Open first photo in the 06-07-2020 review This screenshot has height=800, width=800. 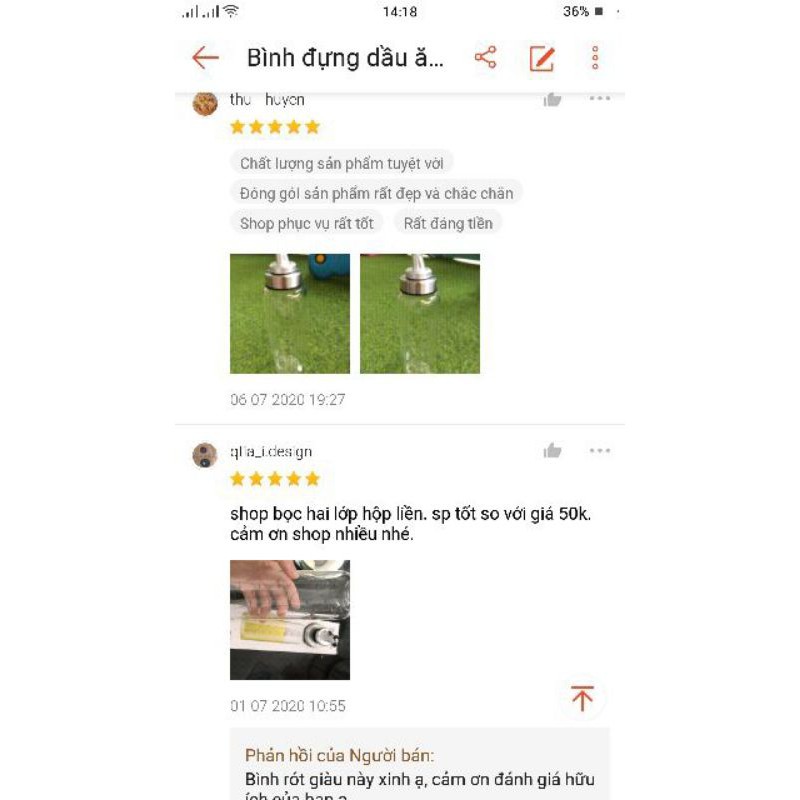pos(290,313)
